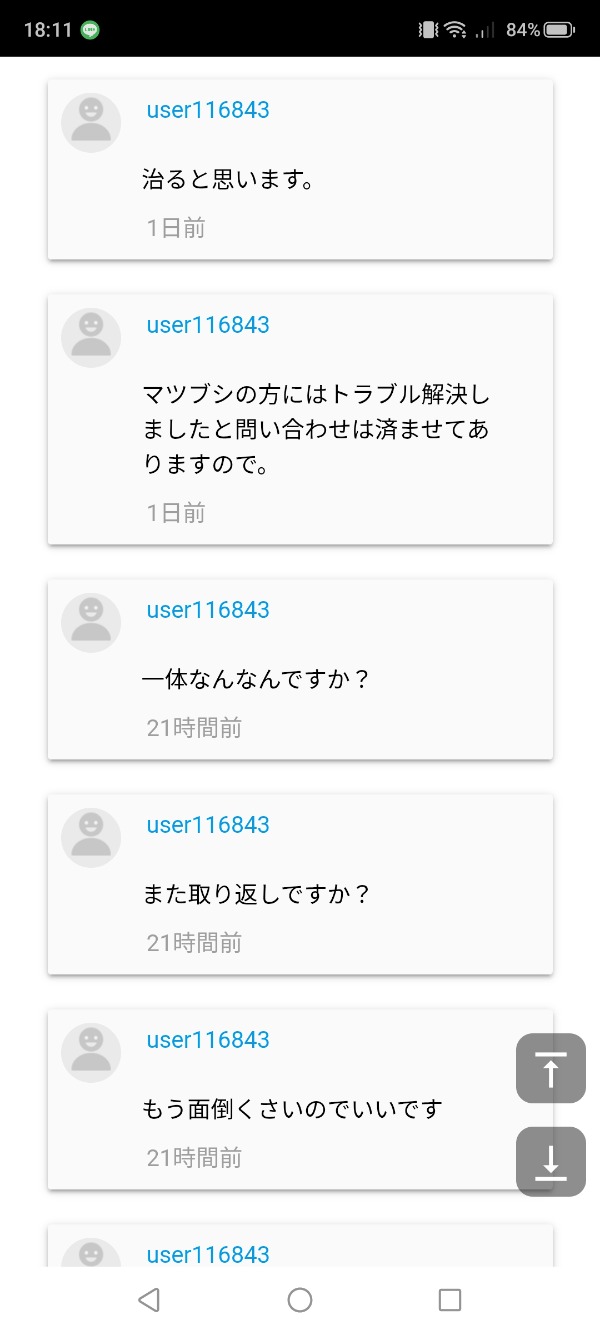
Task: Open the recent apps overview
Action: click(x=450, y=1299)
